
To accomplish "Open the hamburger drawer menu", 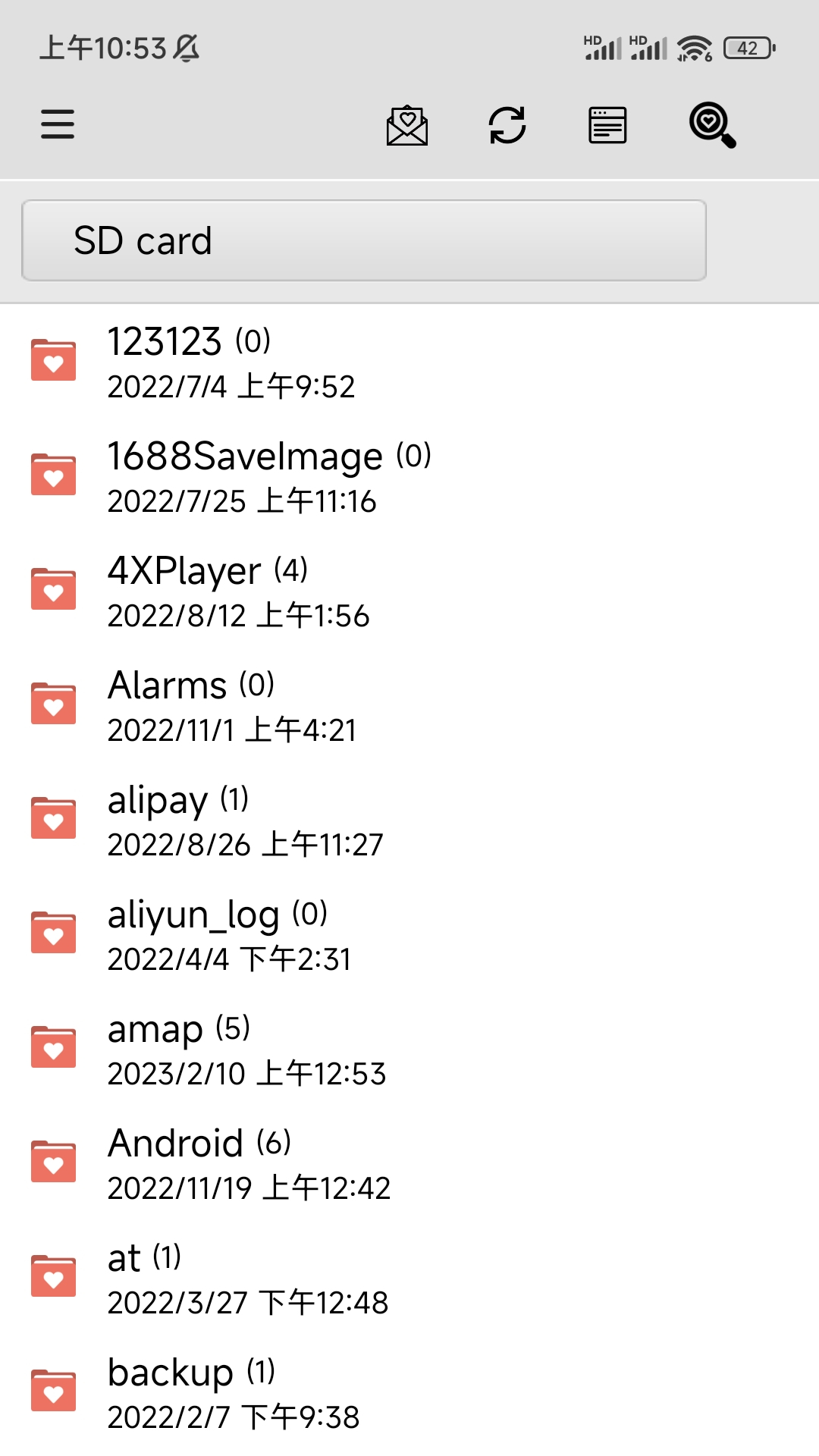I will (x=58, y=124).
